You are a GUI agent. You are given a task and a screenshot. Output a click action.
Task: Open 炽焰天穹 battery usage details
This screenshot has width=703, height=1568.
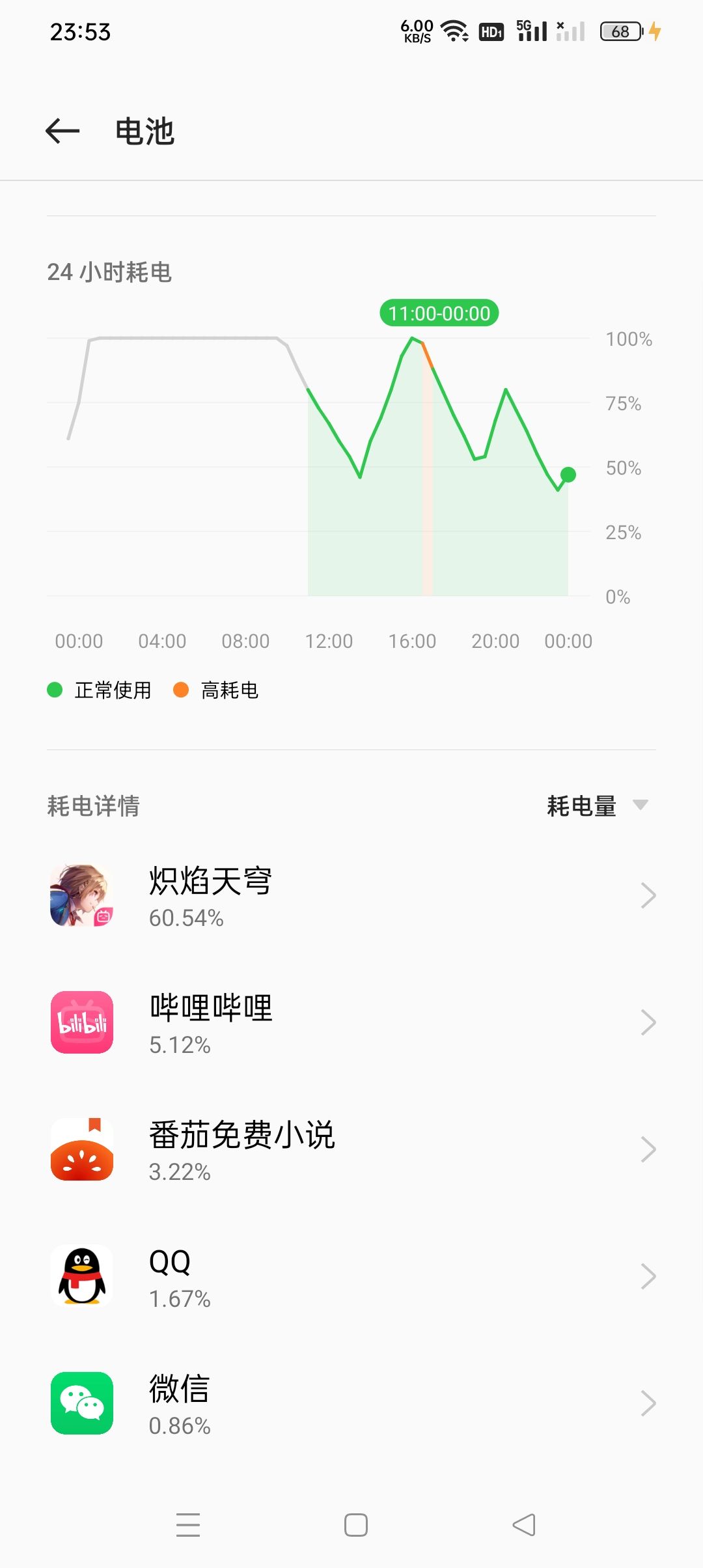351,895
